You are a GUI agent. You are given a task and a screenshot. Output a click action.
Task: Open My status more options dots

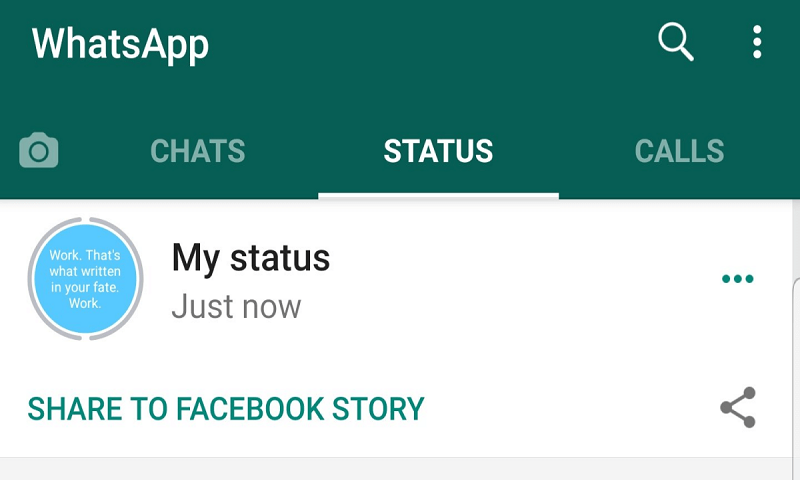(738, 279)
